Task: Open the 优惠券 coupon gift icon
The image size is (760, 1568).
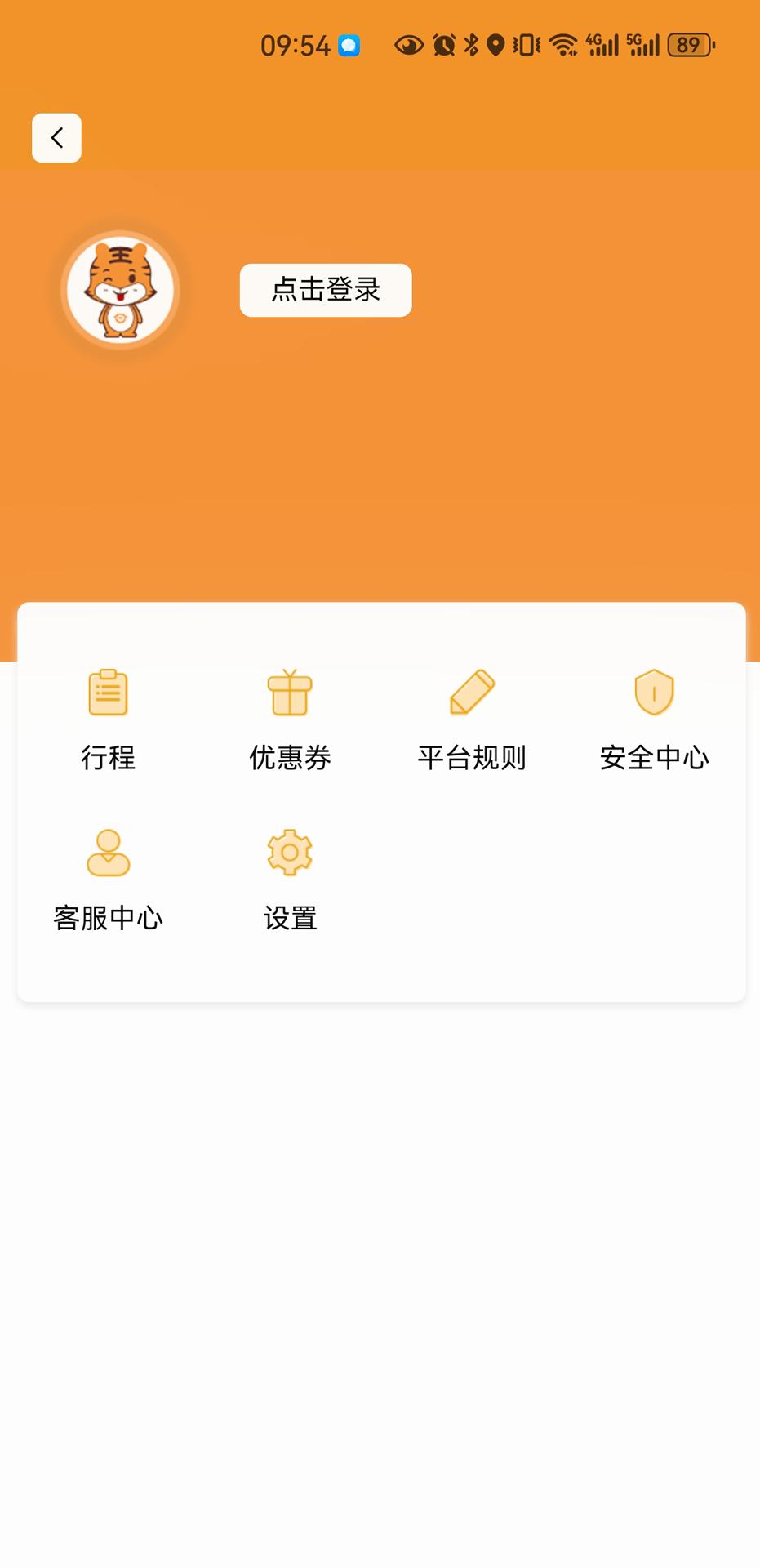Action: (x=289, y=693)
